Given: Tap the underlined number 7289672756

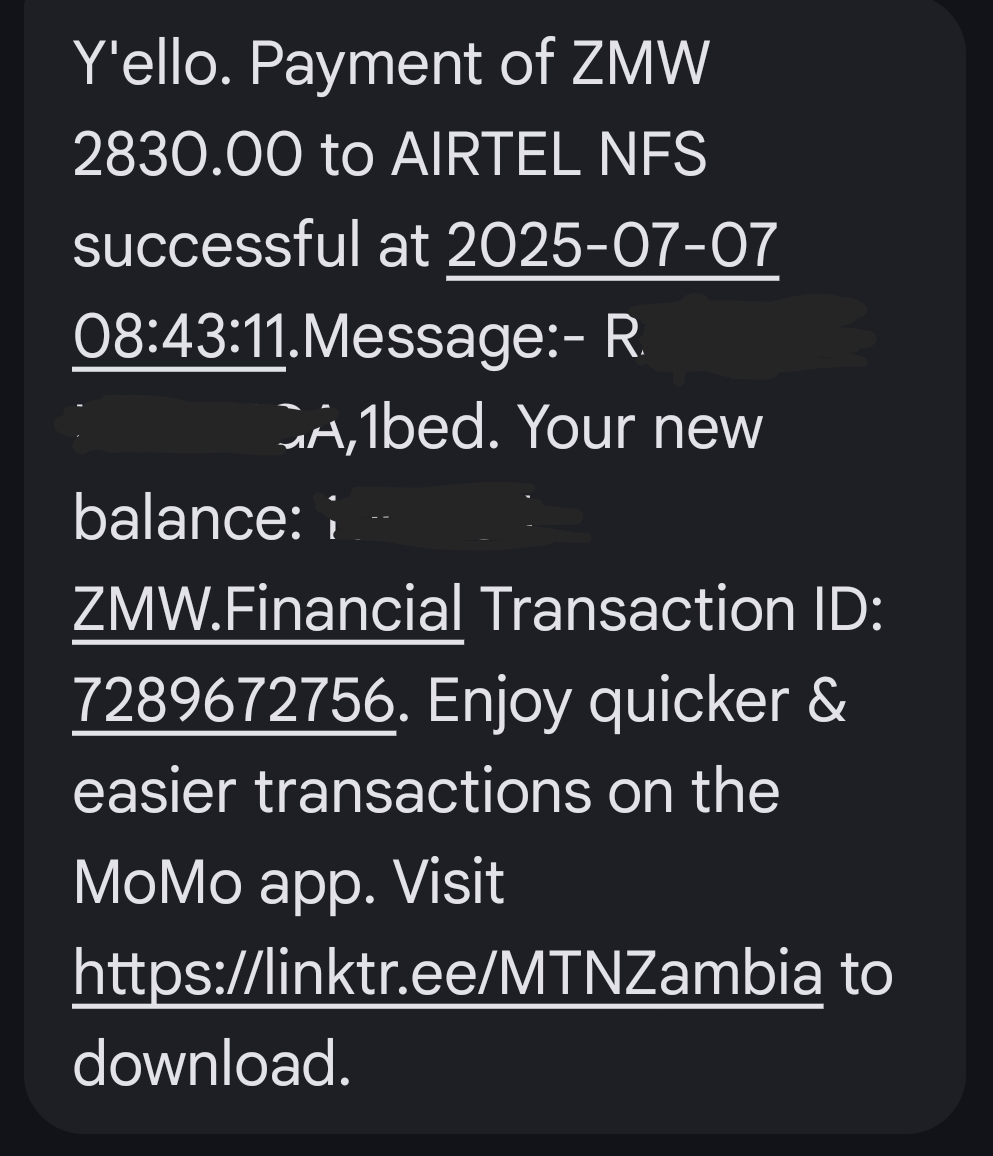Looking at the screenshot, I should coord(234,701).
